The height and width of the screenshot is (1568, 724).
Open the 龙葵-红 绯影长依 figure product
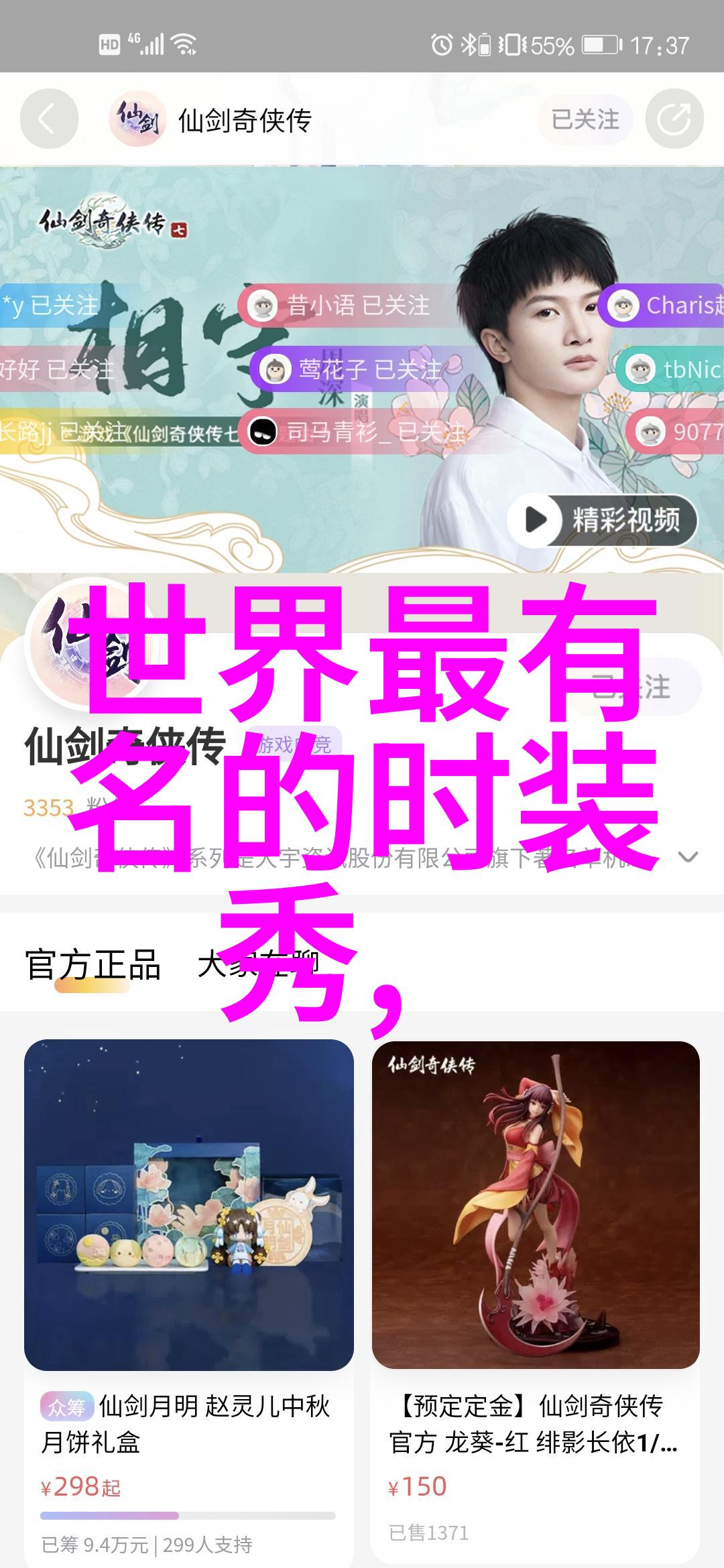coord(535,1205)
